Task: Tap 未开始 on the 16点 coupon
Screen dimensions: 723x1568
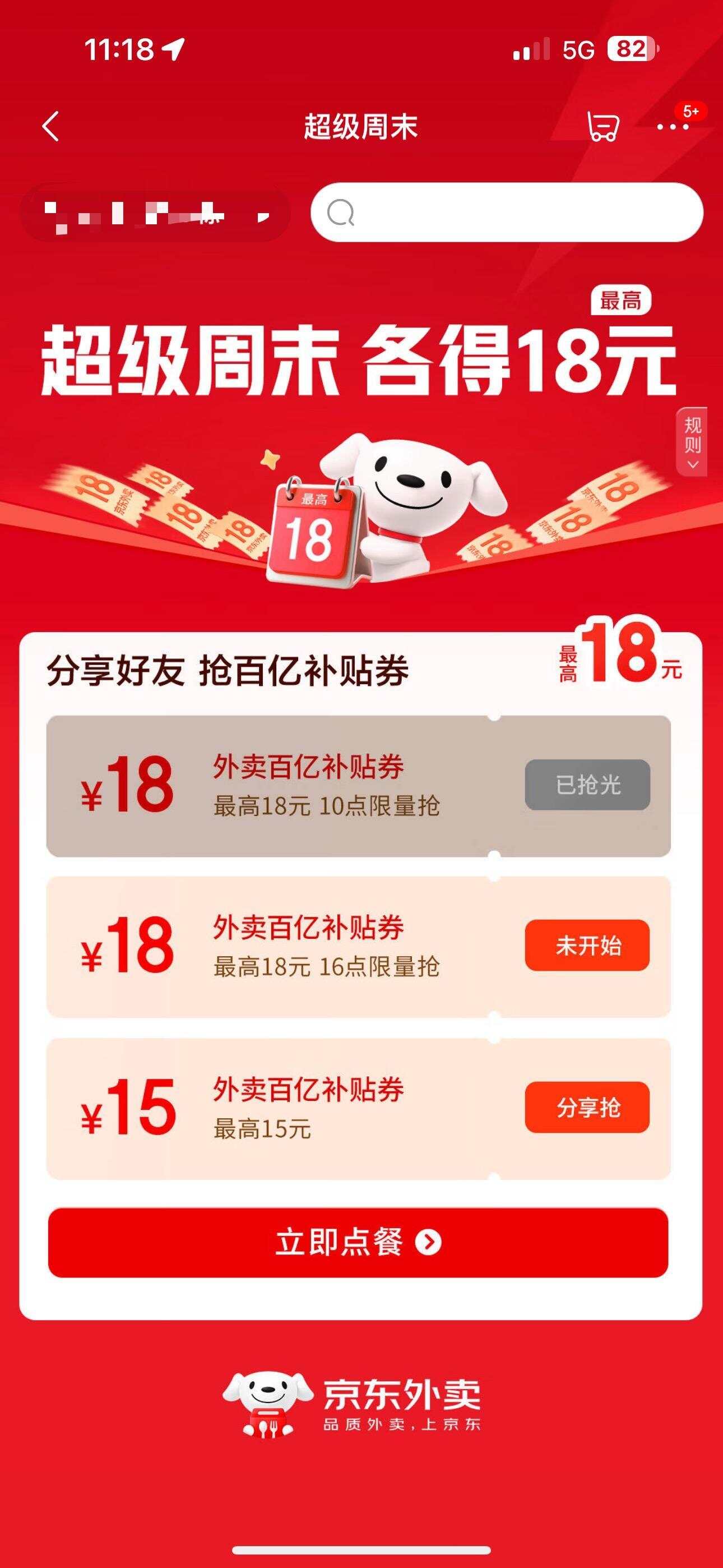Action: click(587, 946)
